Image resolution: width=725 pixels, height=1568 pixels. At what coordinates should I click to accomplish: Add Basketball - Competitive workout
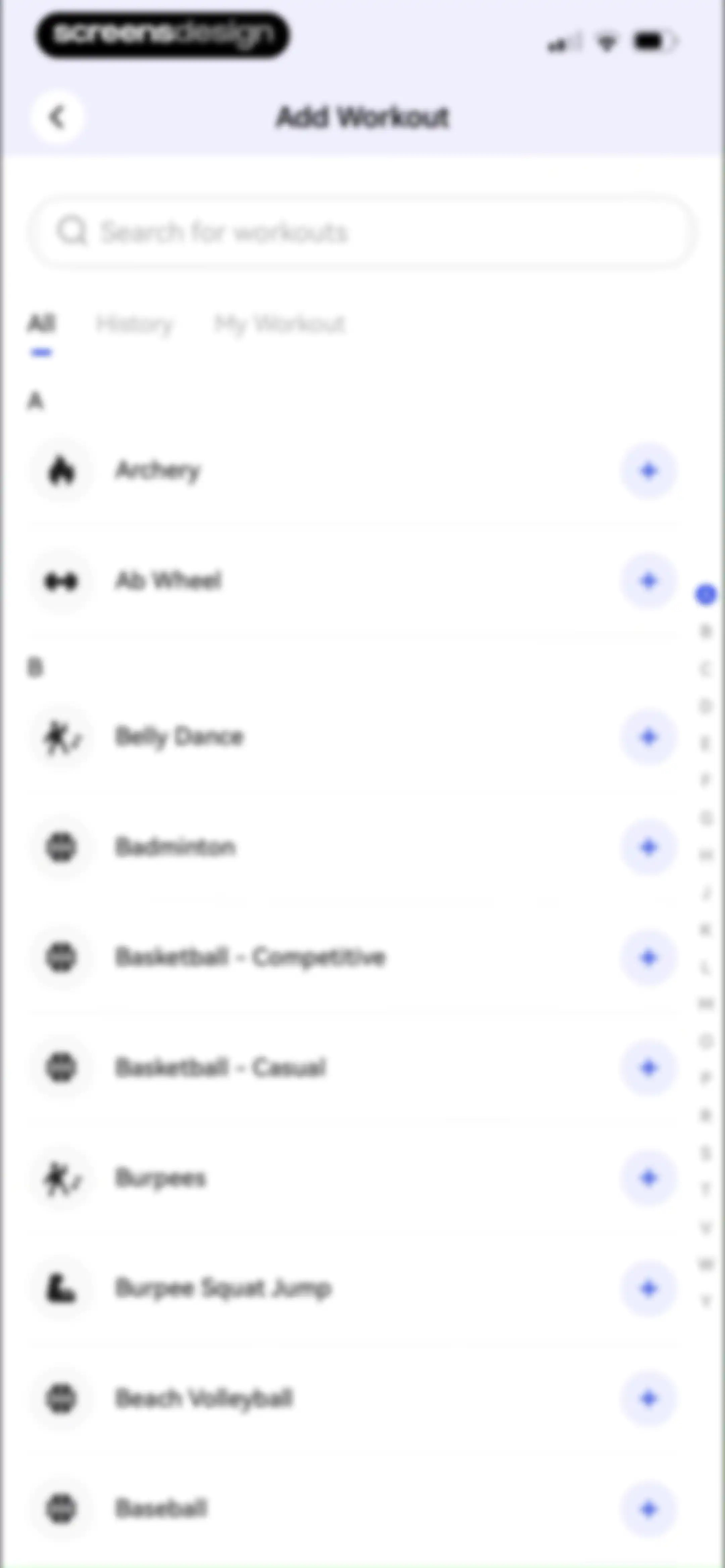(x=648, y=958)
